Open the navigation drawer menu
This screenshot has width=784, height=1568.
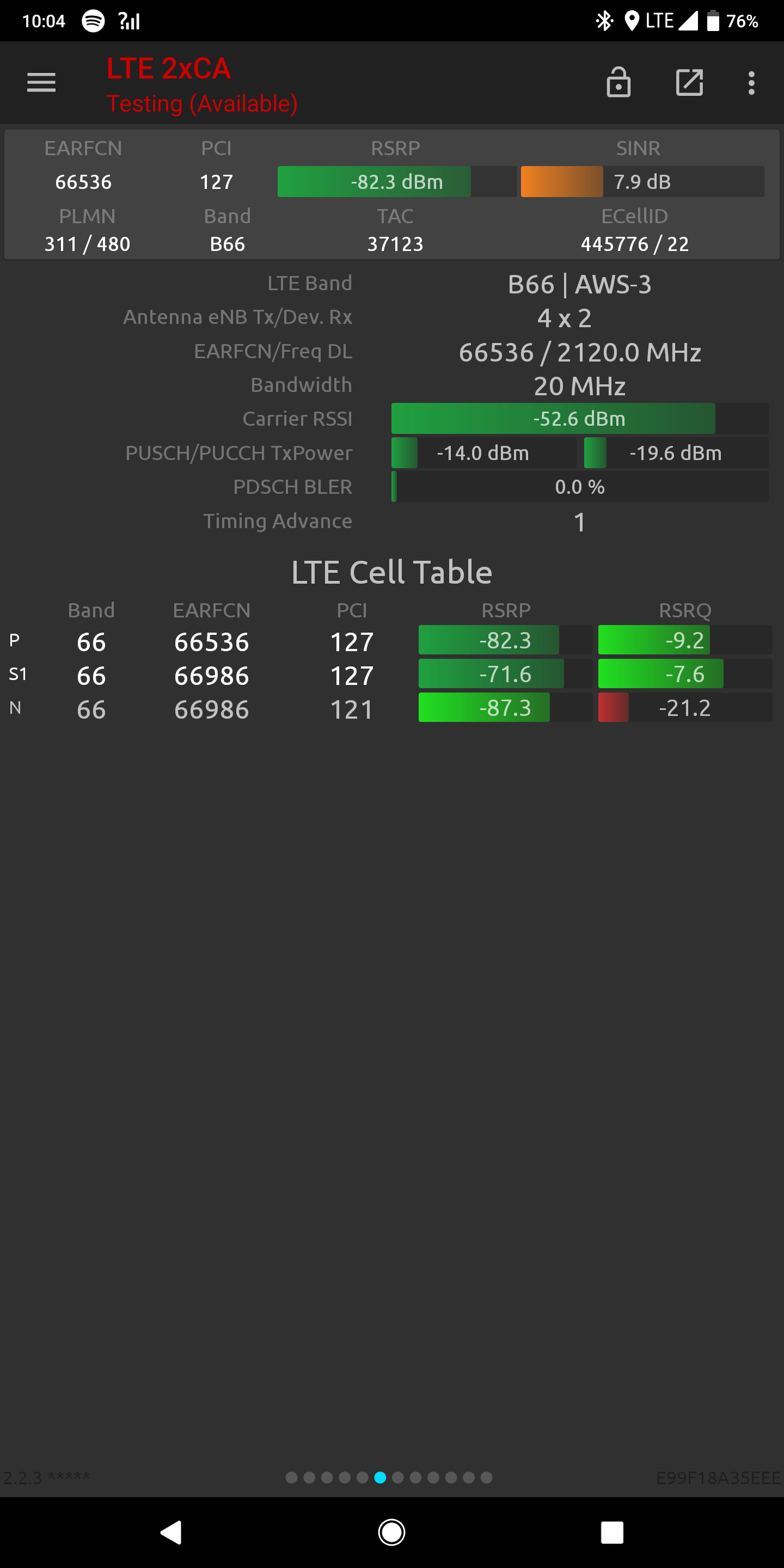41,83
